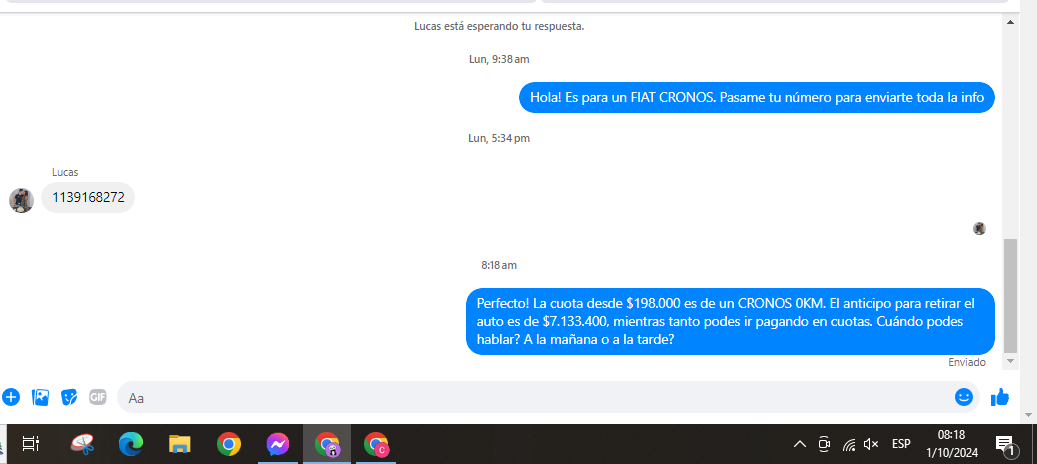Open the Windows notification center

[1005, 444]
